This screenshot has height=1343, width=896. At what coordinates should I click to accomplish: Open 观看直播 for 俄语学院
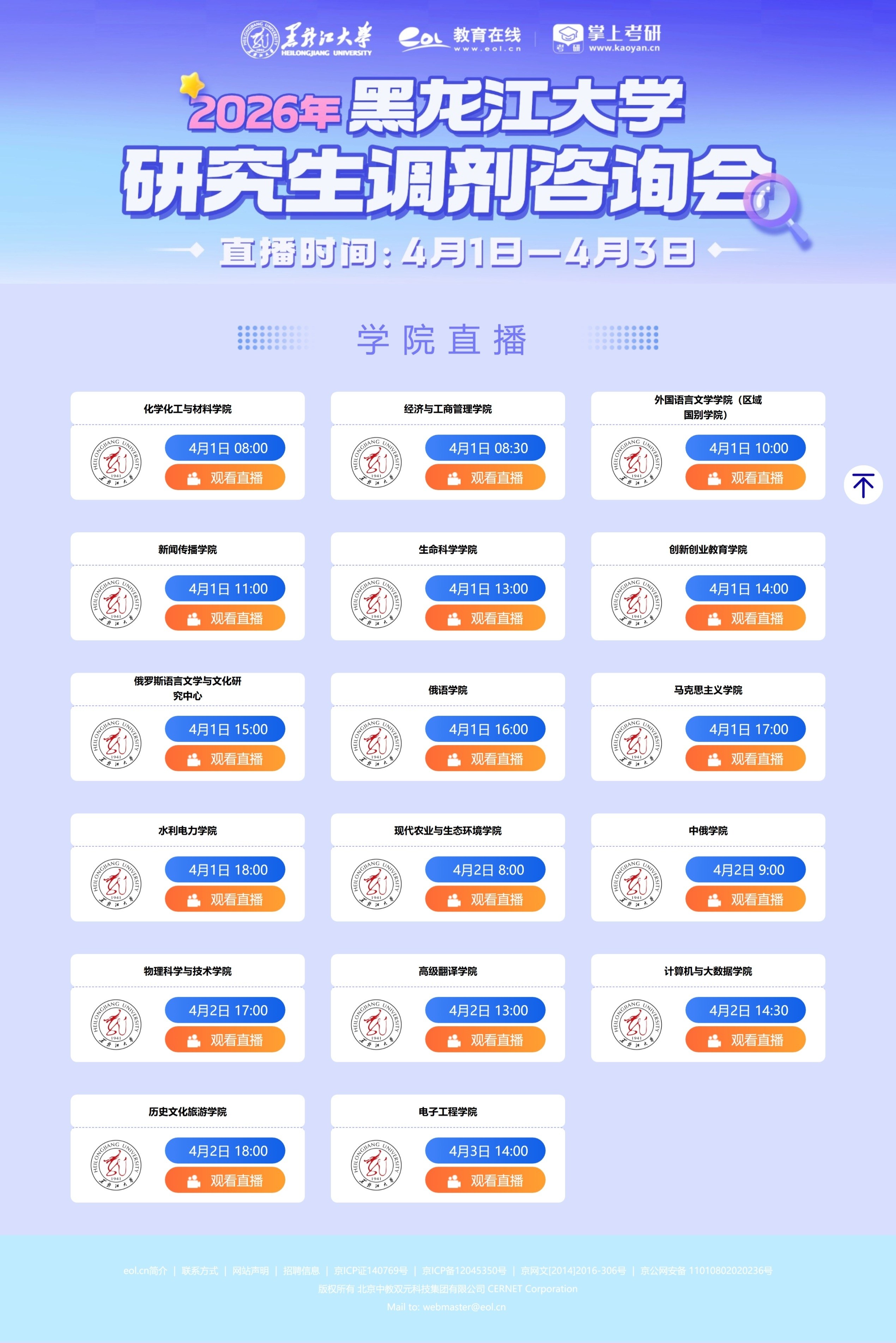(485, 758)
